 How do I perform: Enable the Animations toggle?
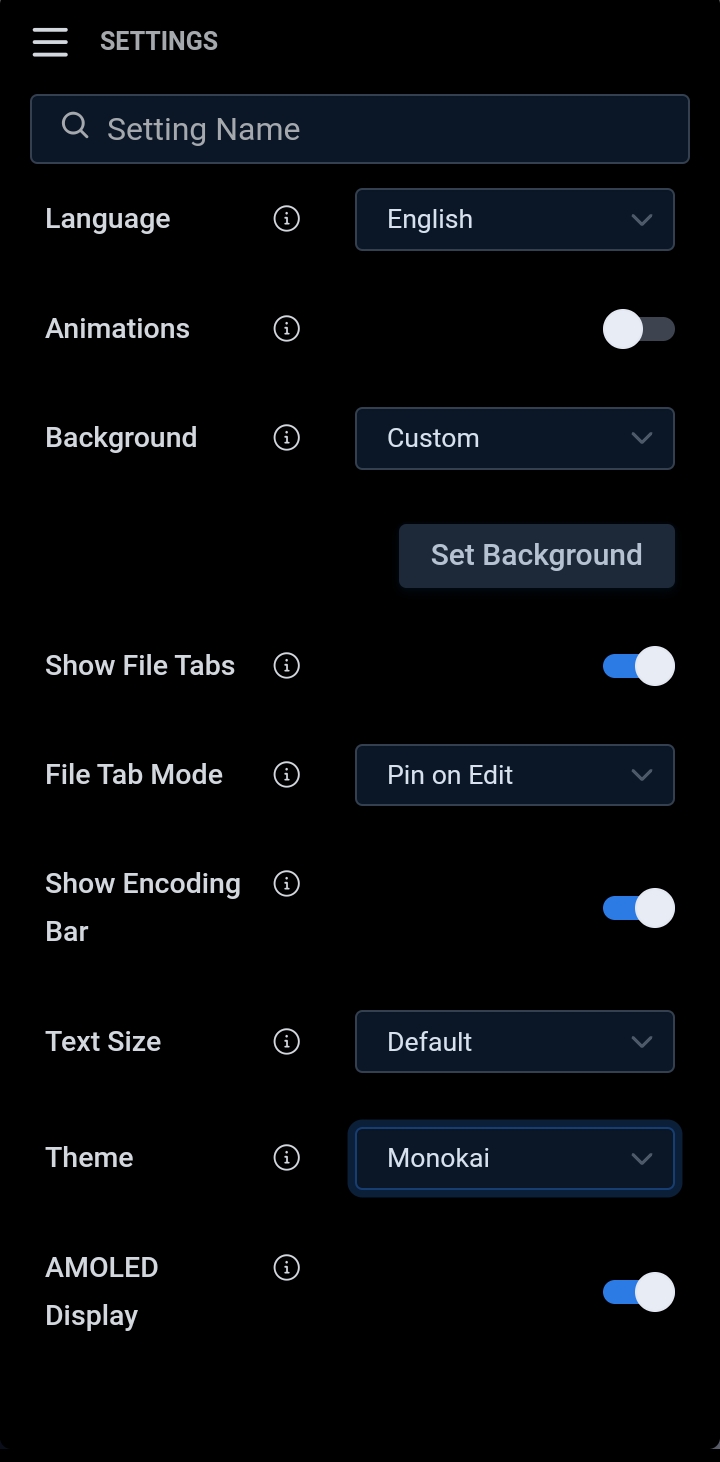point(639,328)
